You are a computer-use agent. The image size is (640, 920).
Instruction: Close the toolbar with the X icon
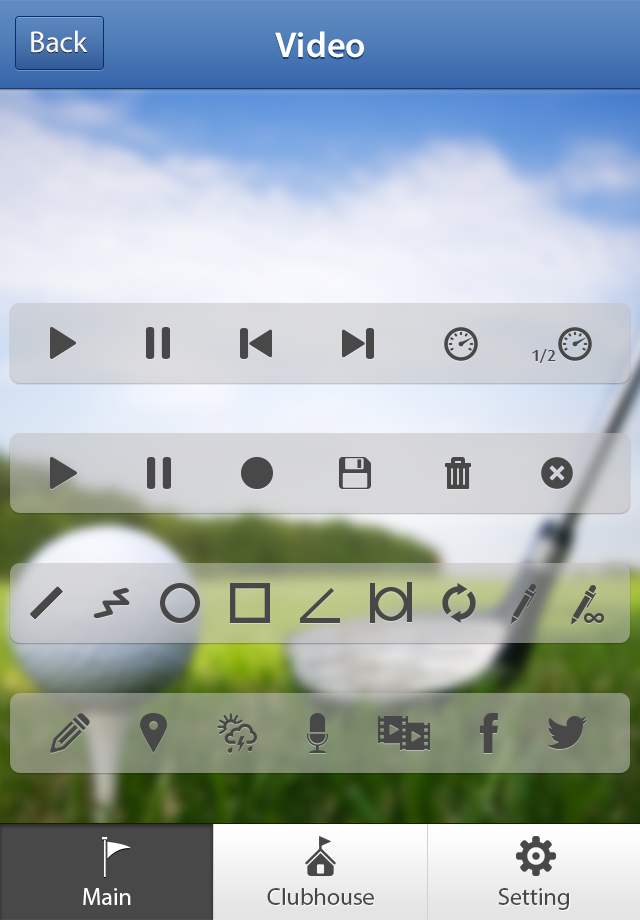coord(557,473)
